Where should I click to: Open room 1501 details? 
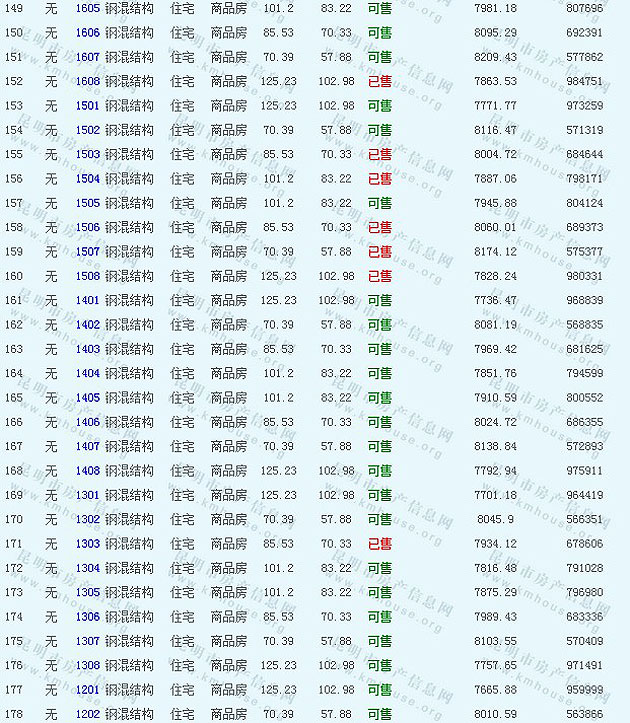tap(87, 106)
